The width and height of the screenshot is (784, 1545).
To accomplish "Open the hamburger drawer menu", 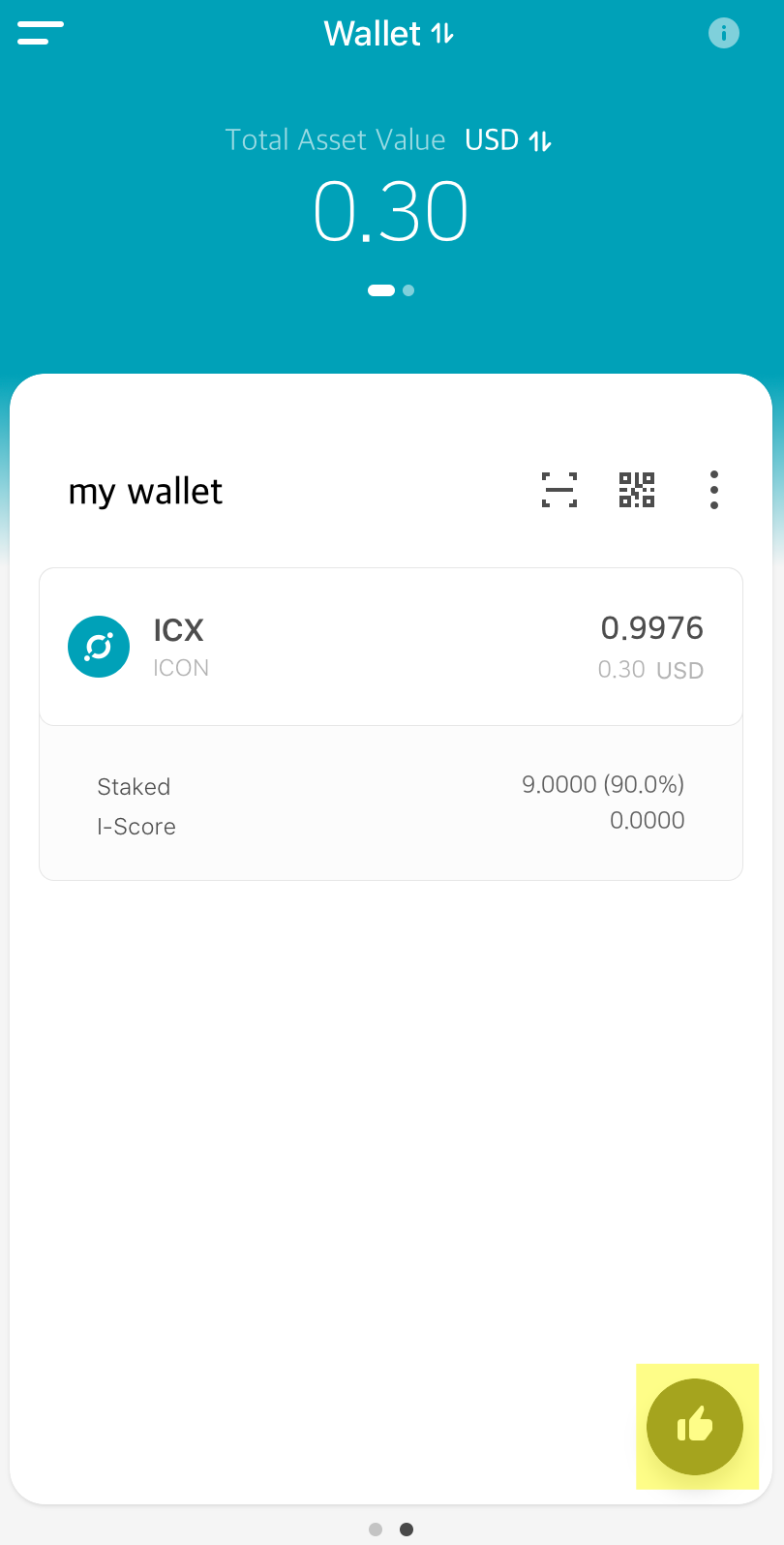I will point(40,33).
